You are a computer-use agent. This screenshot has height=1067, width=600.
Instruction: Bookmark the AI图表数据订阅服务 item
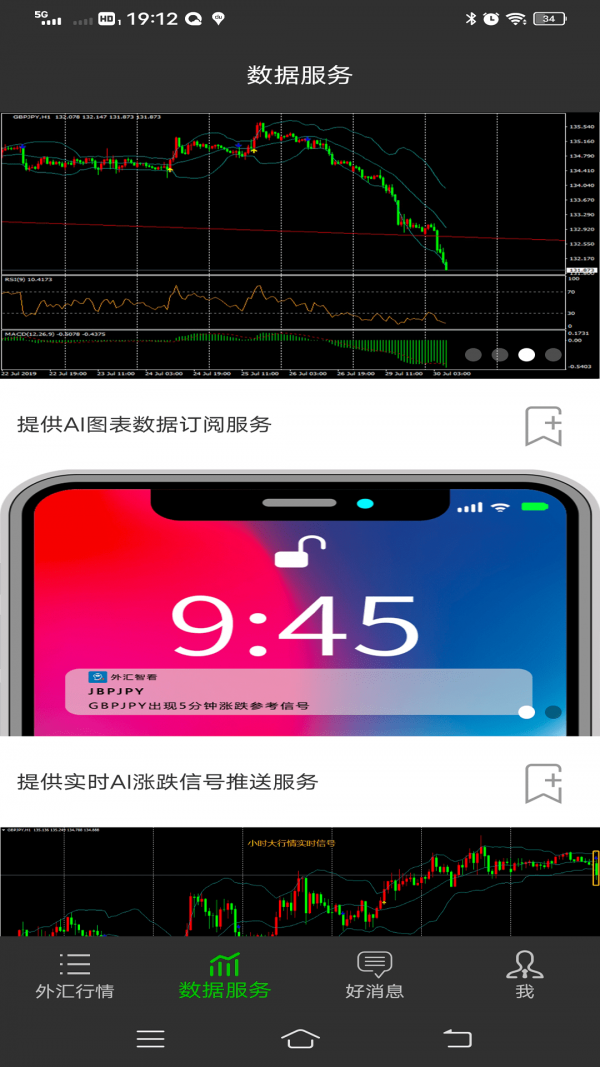pyautogui.click(x=544, y=426)
